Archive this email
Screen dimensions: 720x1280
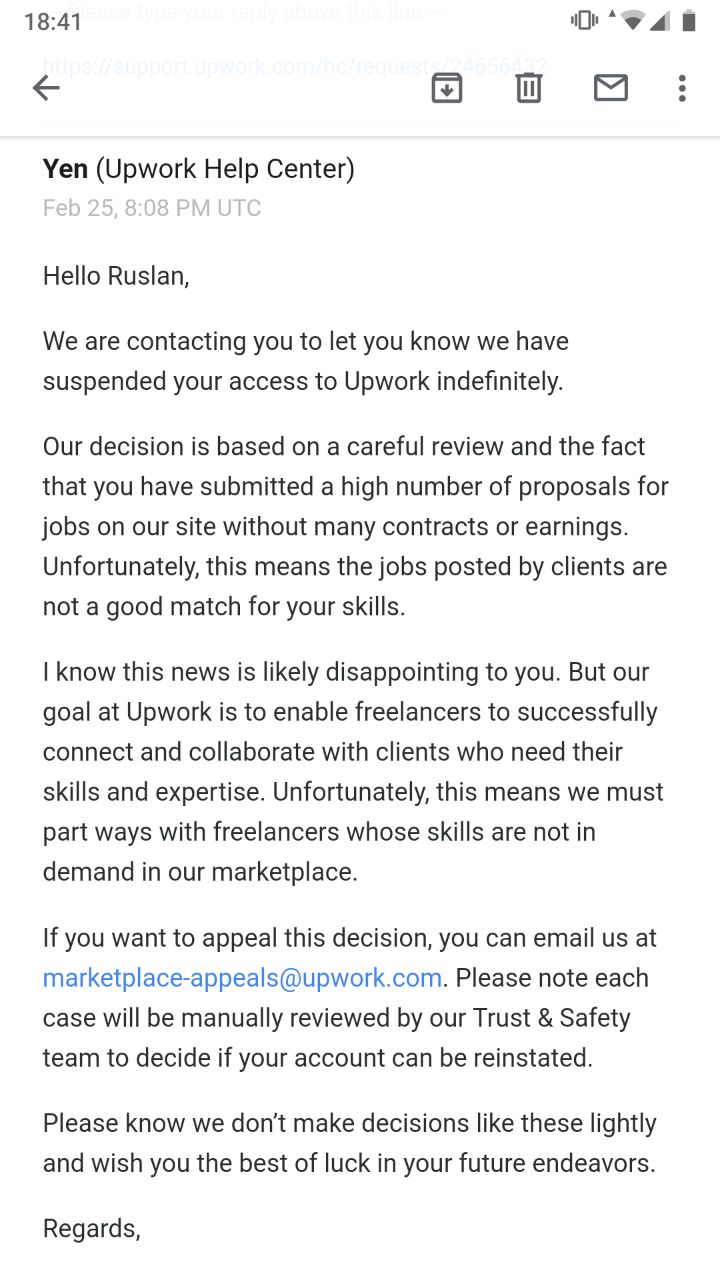(446, 88)
